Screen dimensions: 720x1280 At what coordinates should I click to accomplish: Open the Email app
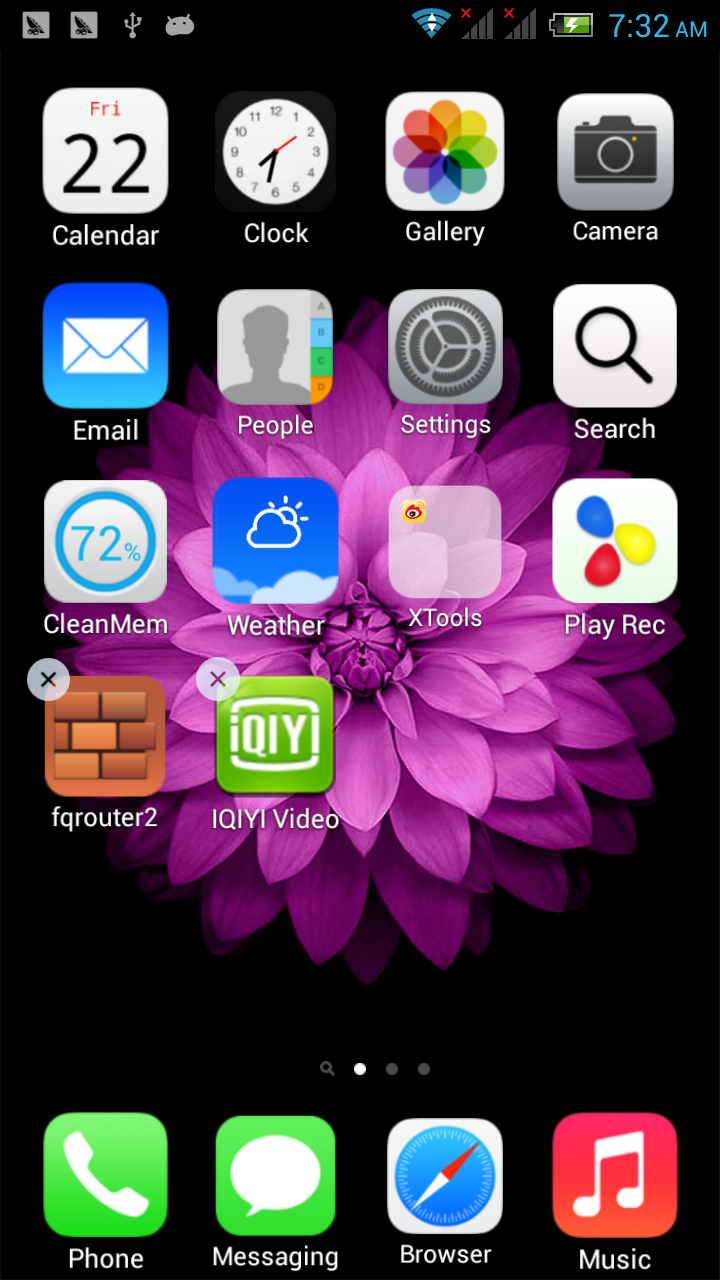105,346
